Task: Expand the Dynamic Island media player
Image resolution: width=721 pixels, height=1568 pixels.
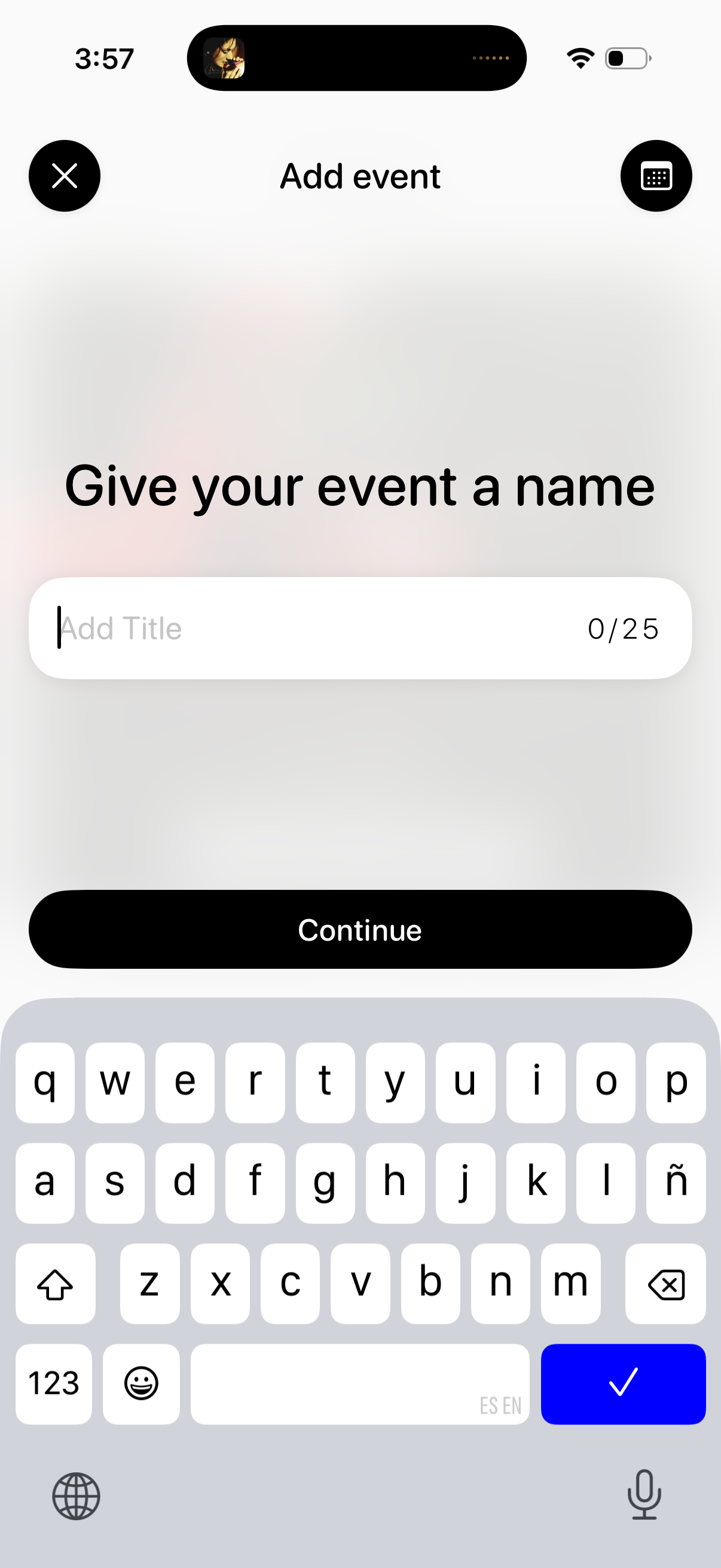Action: point(356,58)
